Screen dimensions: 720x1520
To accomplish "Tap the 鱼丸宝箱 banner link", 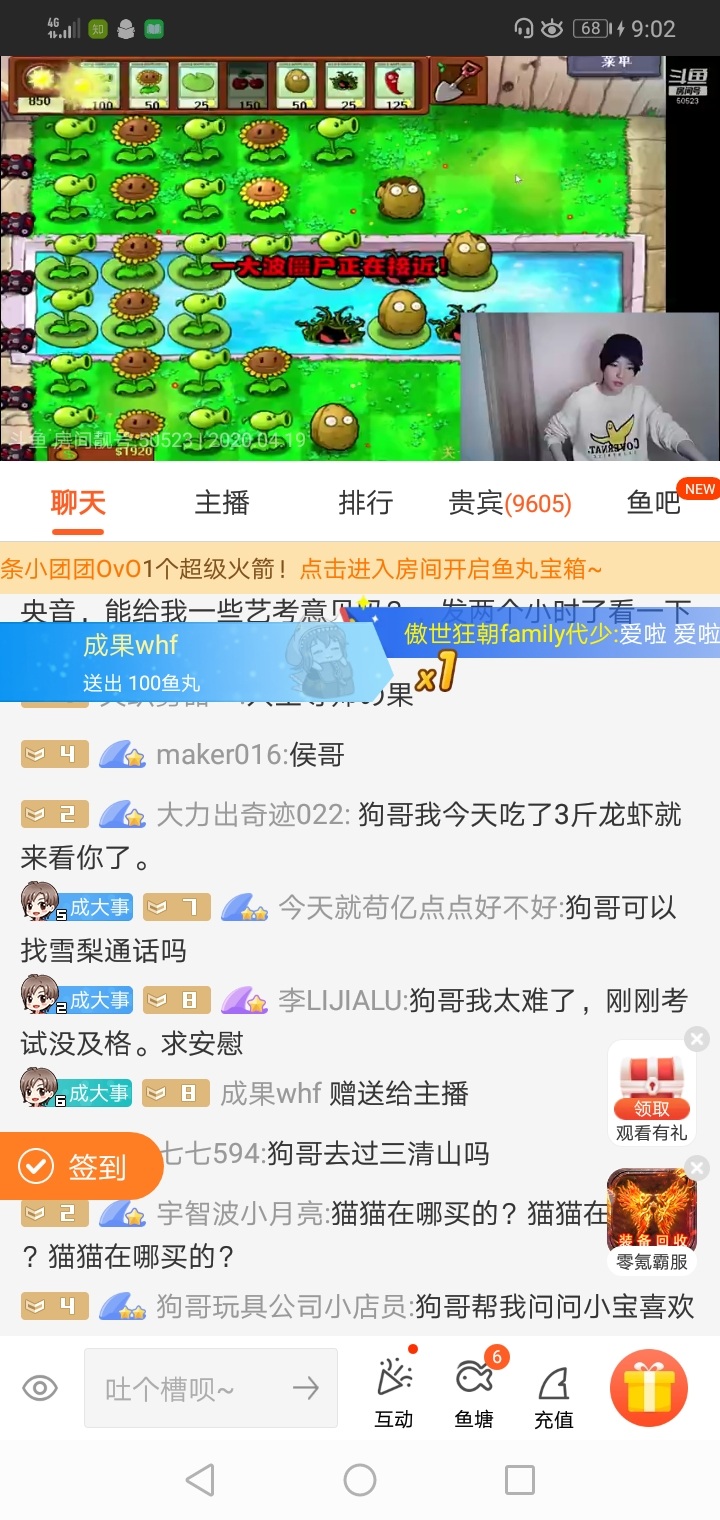I will (x=451, y=569).
